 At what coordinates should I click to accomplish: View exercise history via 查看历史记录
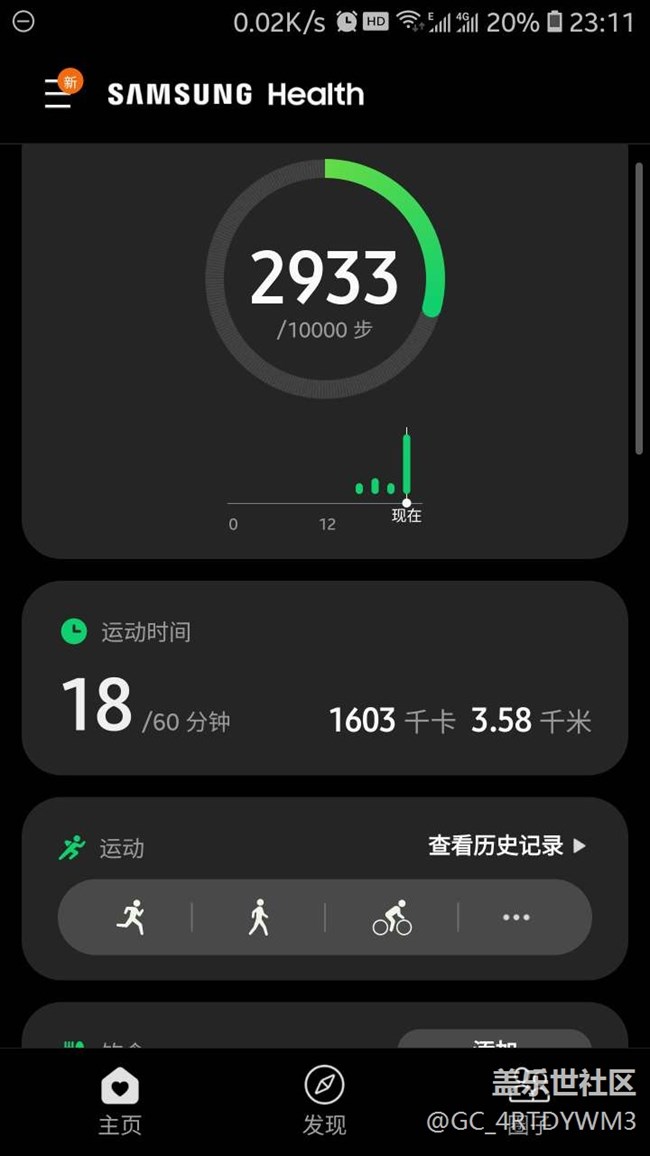click(x=507, y=846)
